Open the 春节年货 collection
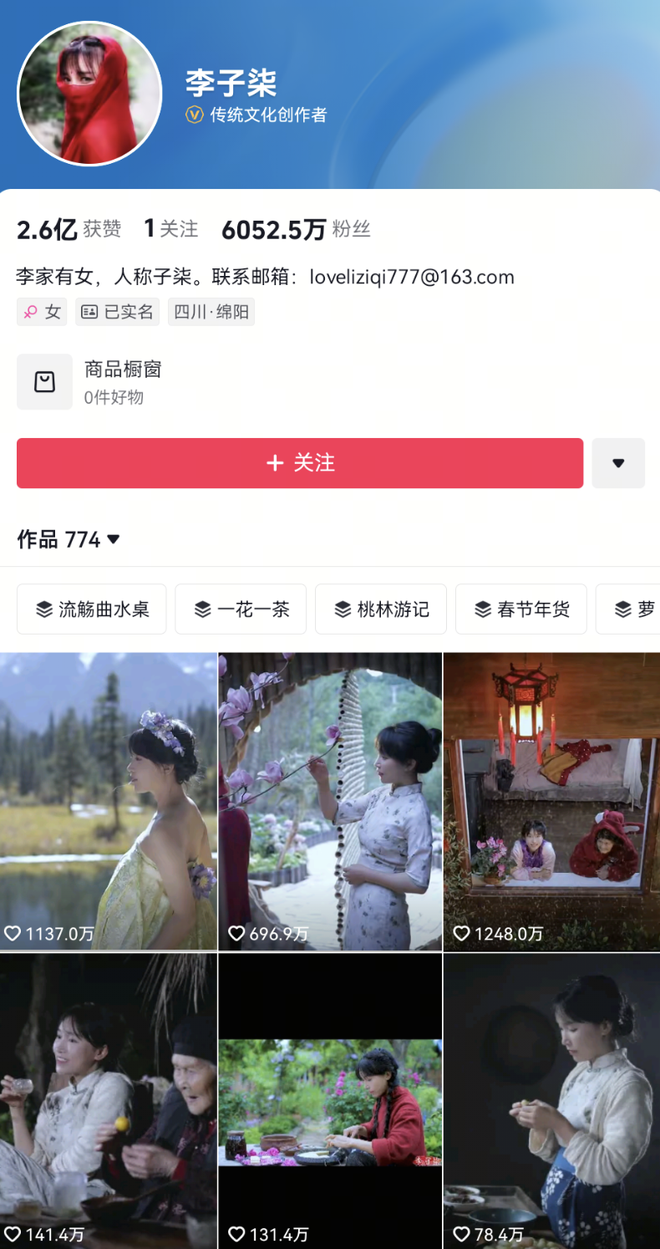 (521, 609)
